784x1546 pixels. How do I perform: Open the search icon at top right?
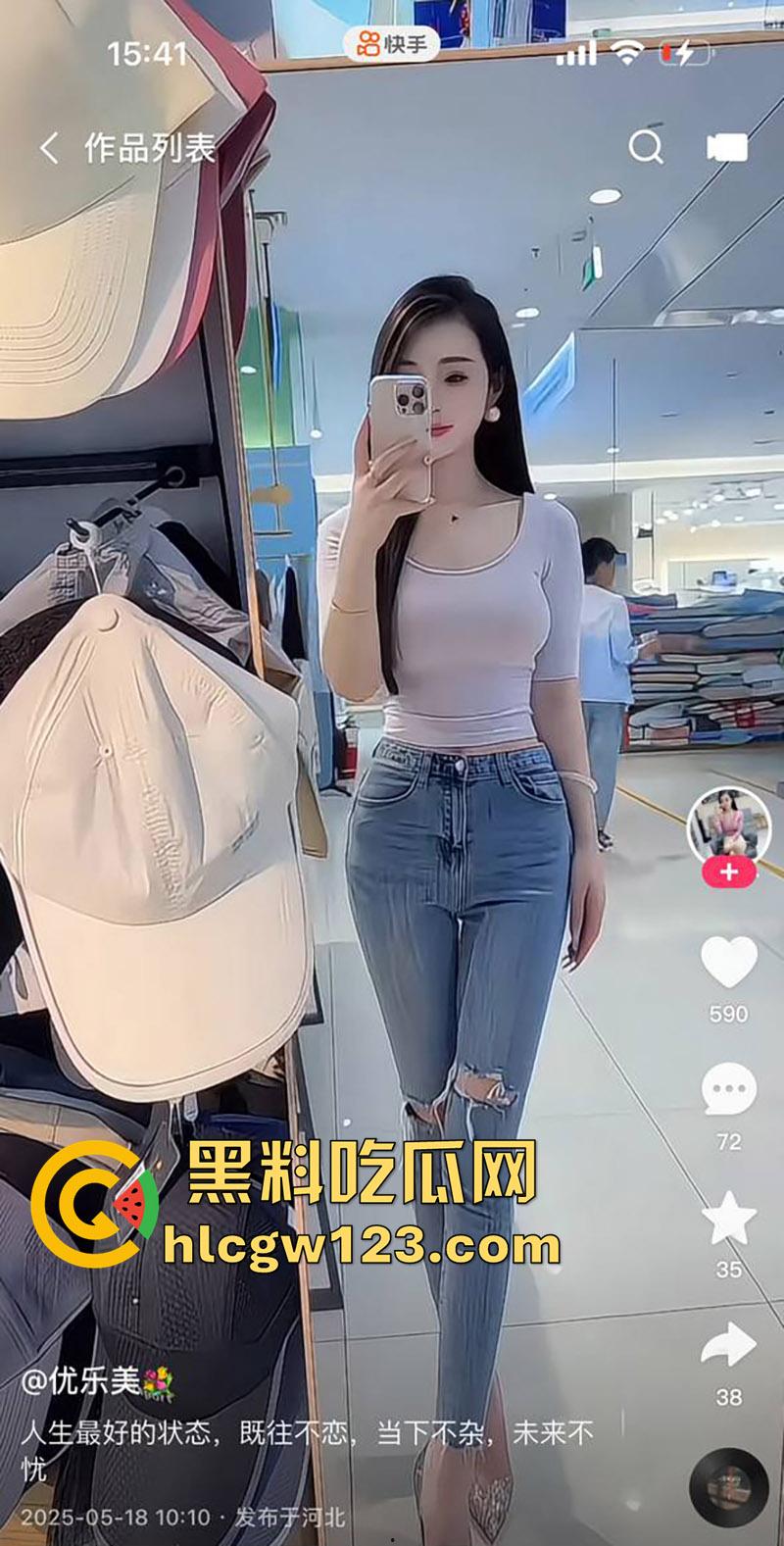tap(646, 145)
